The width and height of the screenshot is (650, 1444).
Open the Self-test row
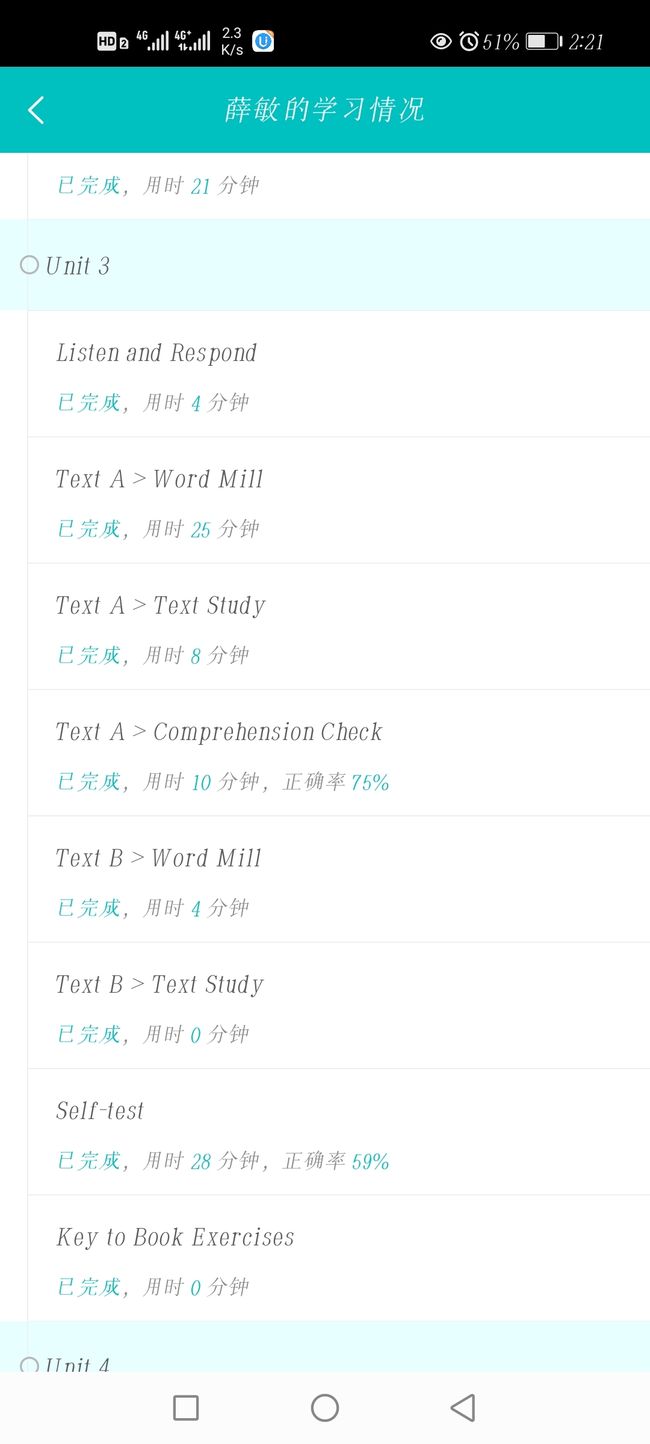point(339,1132)
